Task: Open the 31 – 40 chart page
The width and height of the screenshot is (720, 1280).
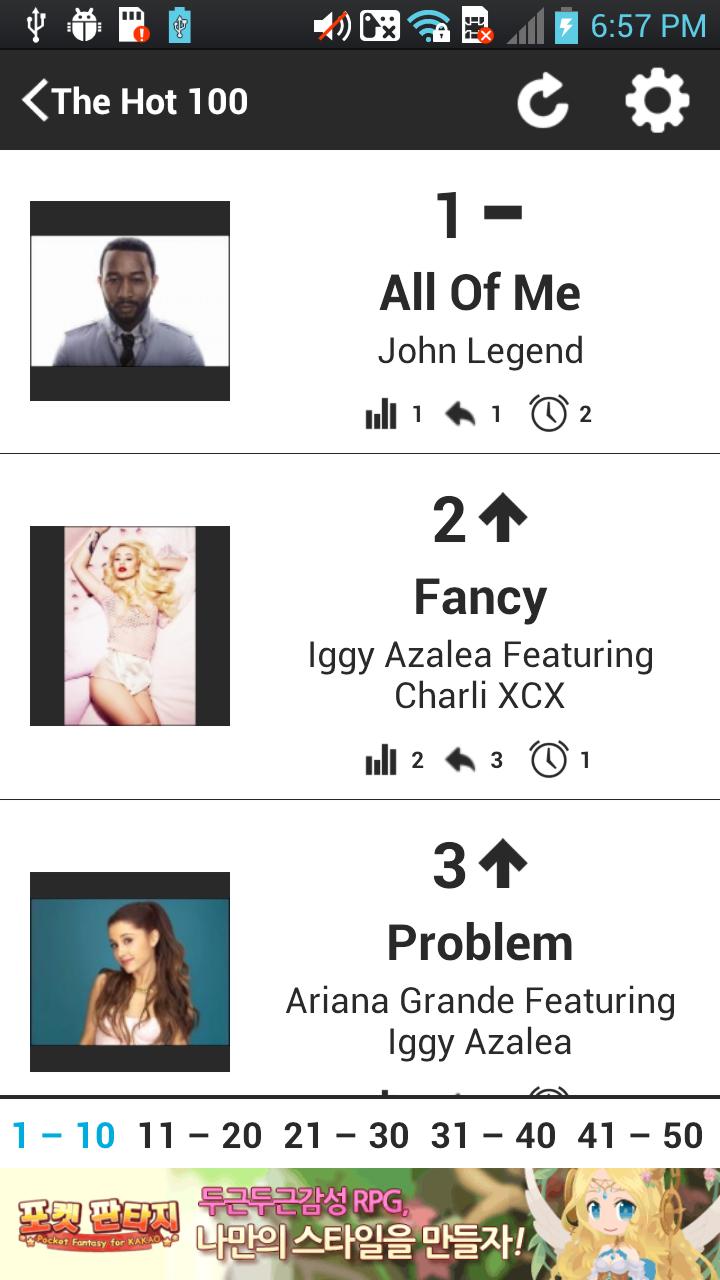Action: tap(490, 1136)
